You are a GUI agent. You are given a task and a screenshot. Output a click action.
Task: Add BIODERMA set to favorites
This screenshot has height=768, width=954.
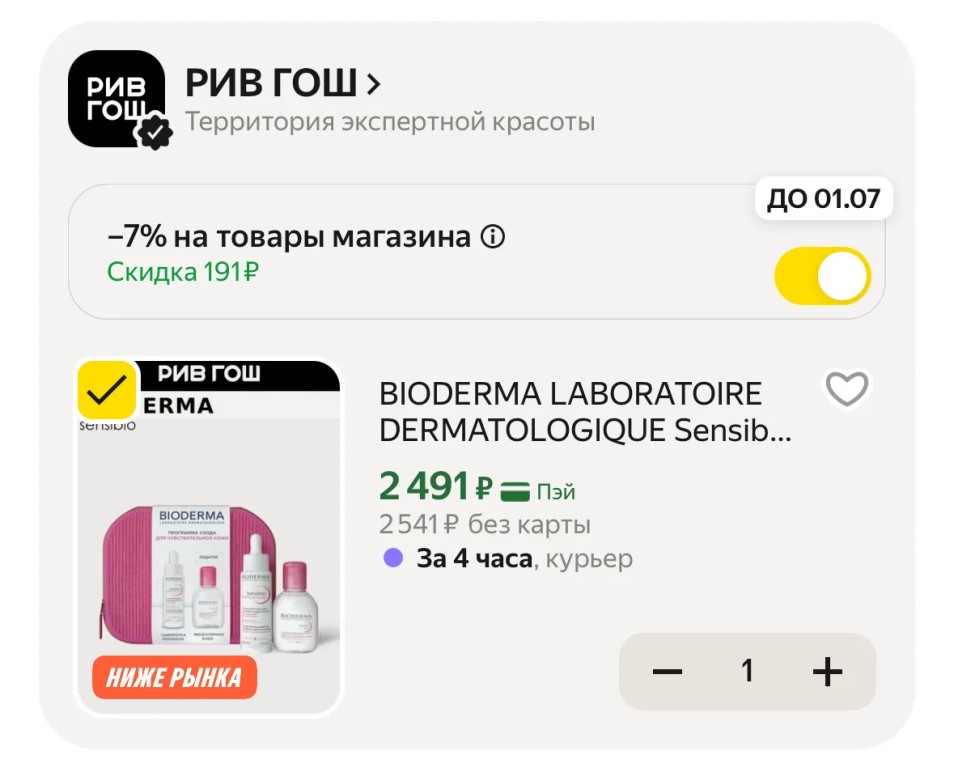pyautogui.click(x=846, y=389)
